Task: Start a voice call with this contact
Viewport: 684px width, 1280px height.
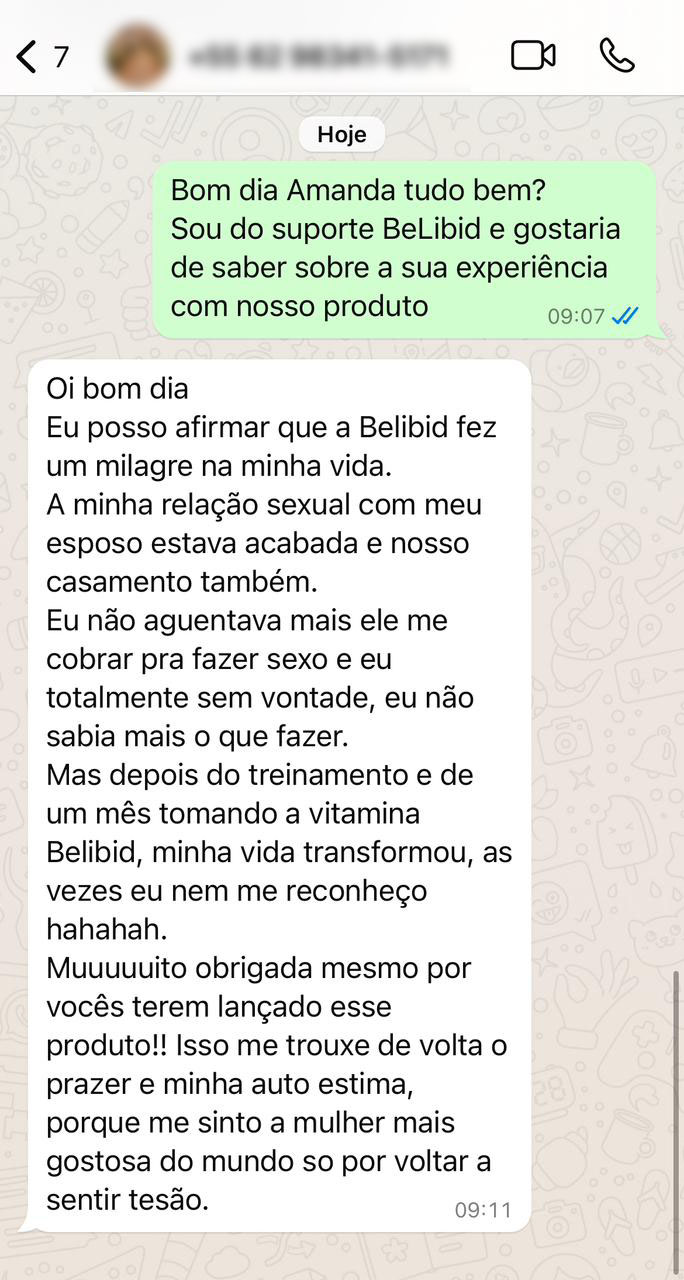Action: (617, 55)
